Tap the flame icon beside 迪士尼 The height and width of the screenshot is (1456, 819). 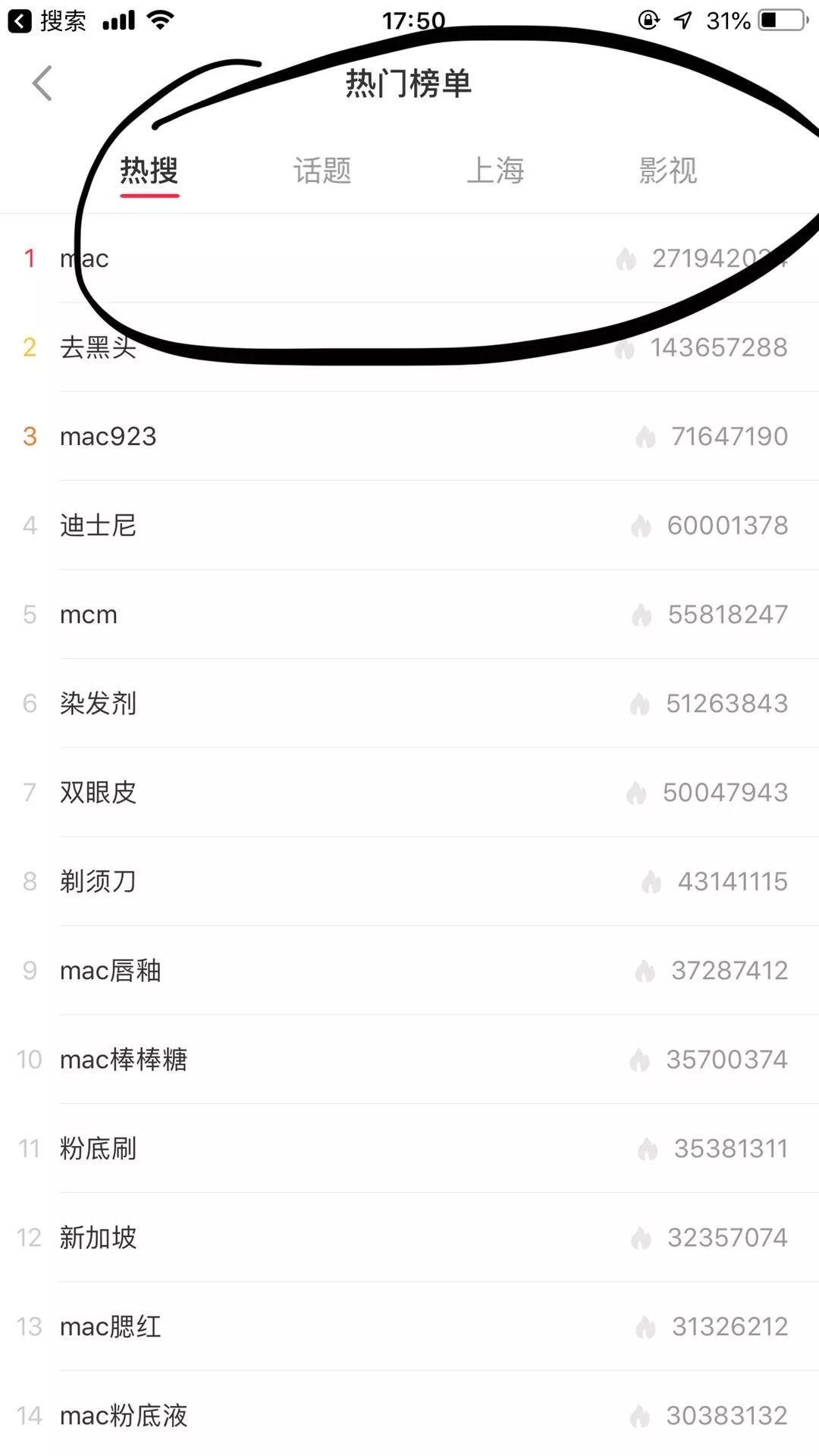(x=641, y=526)
